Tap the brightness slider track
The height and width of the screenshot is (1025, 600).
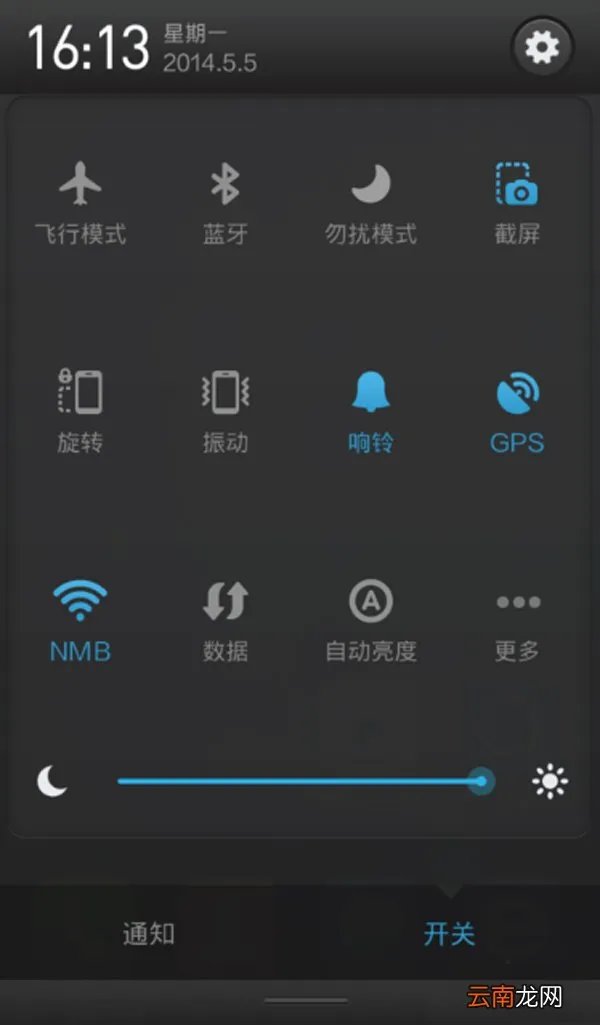(300, 781)
